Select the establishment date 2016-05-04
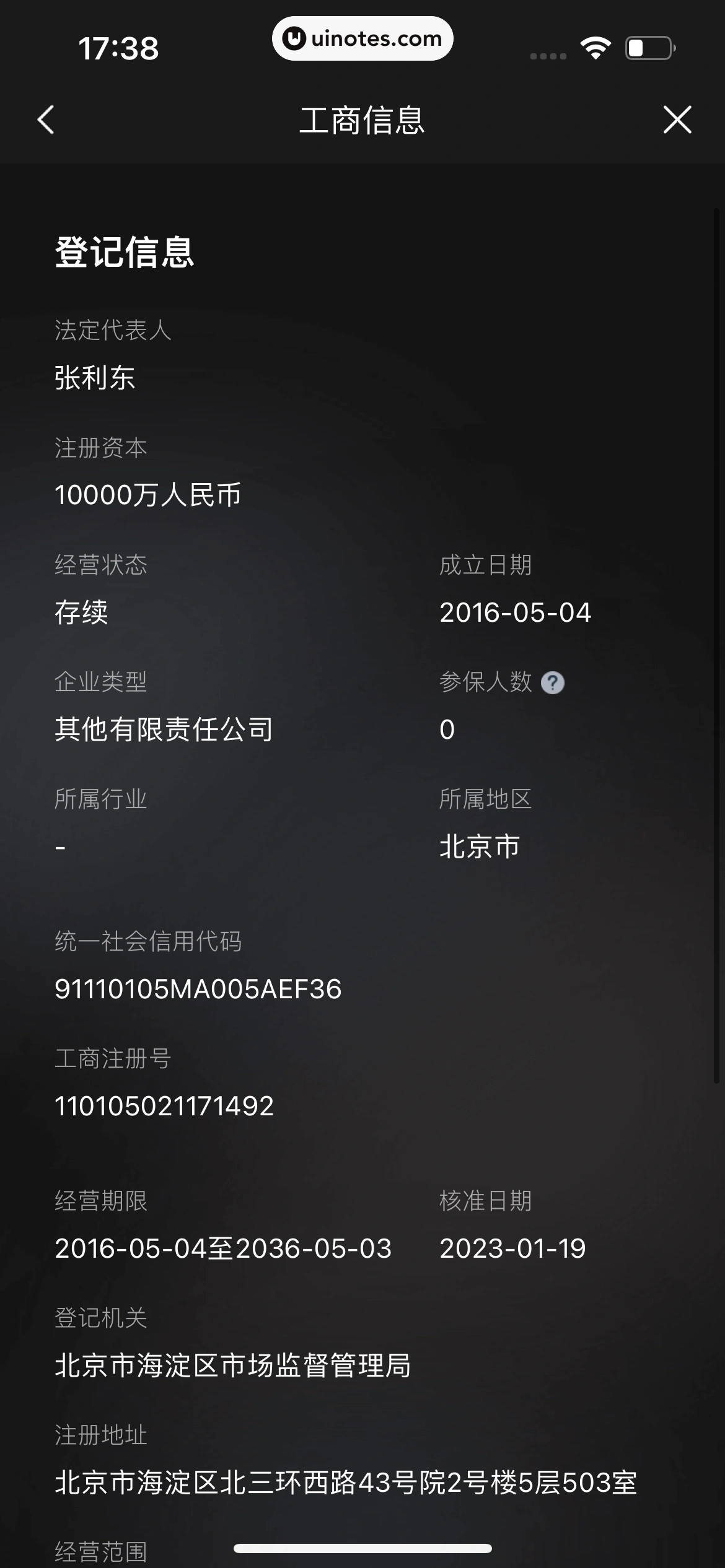The height and width of the screenshot is (1568, 725). coord(516,612)
